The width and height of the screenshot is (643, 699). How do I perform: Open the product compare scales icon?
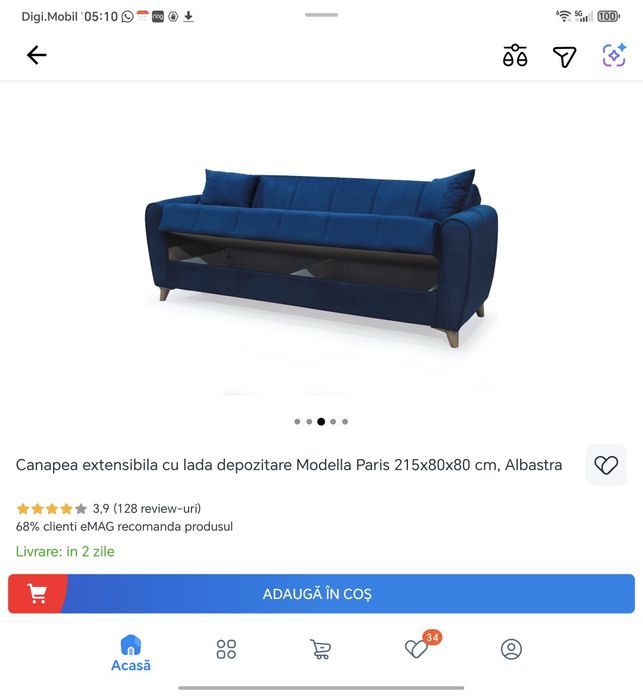click(515, 56)
